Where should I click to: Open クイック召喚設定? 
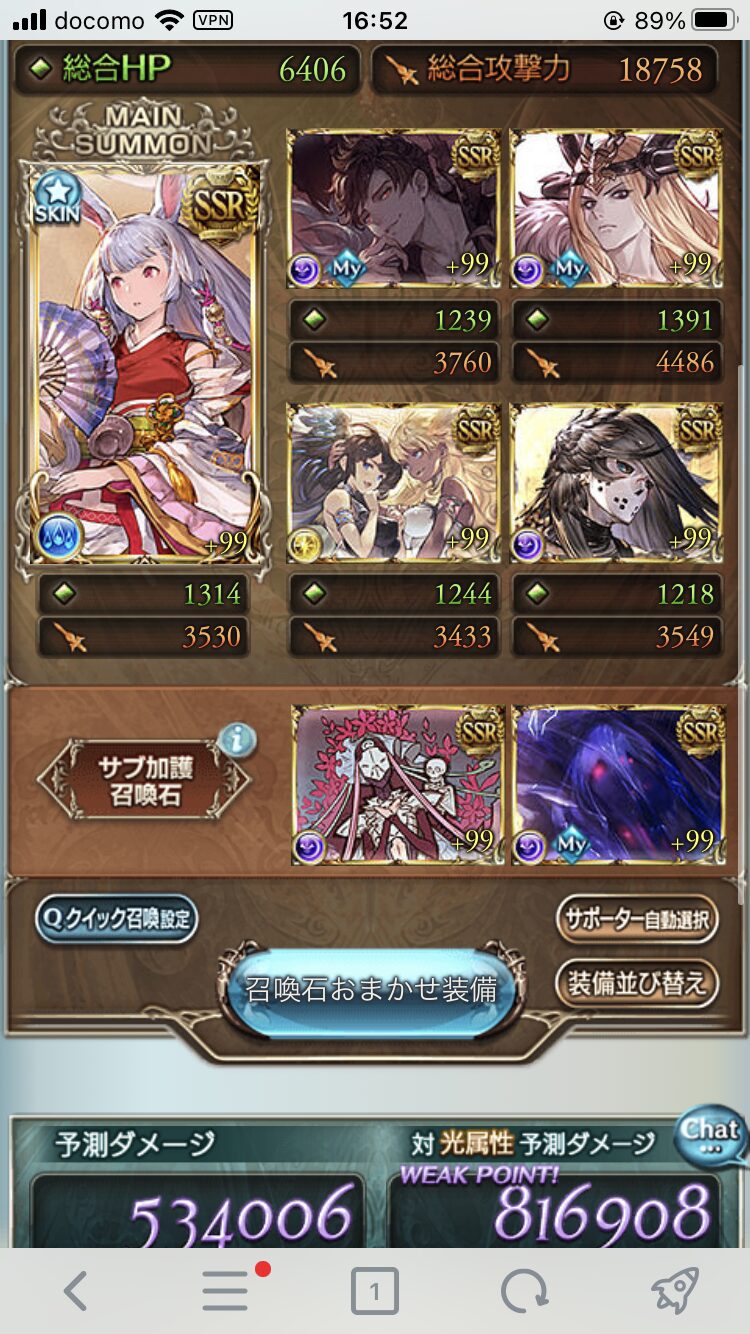point(116,919)
